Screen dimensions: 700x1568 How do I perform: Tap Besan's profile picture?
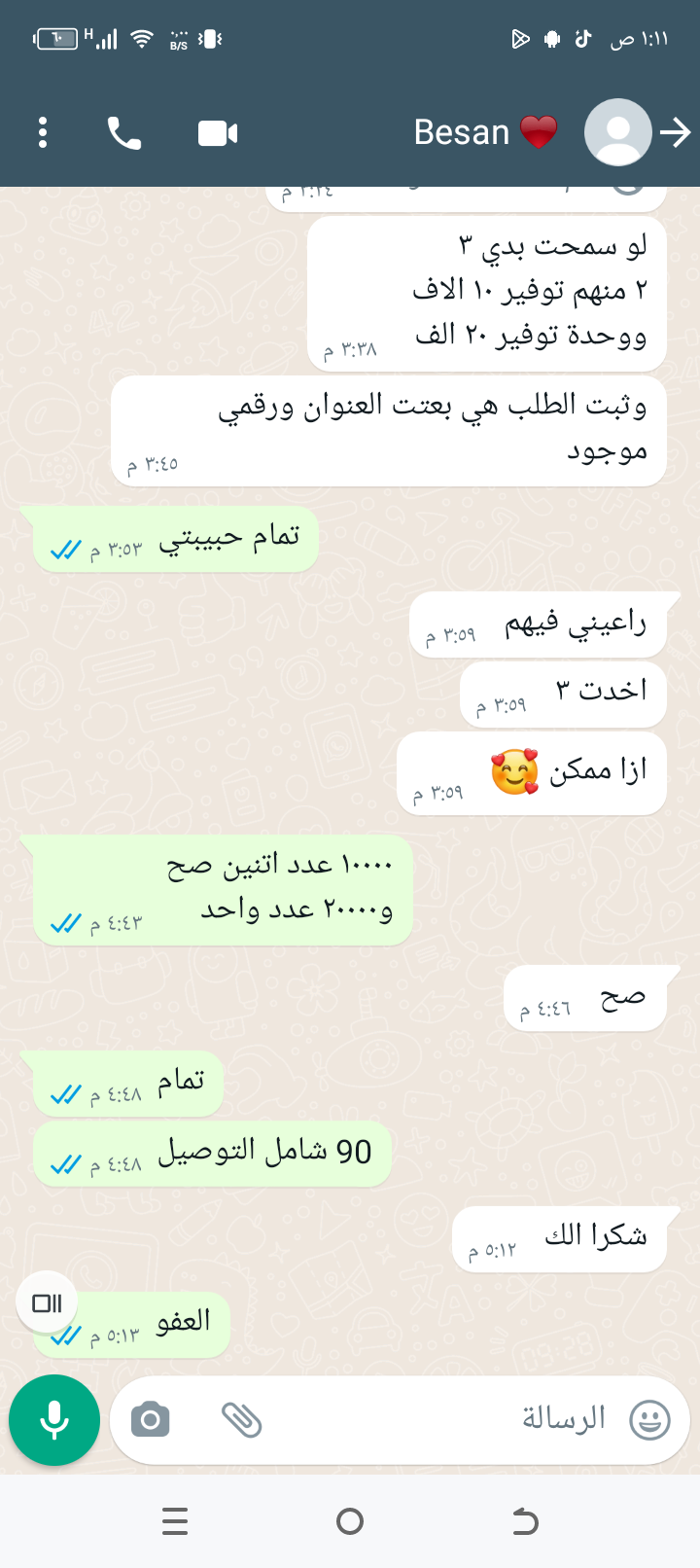618,132
